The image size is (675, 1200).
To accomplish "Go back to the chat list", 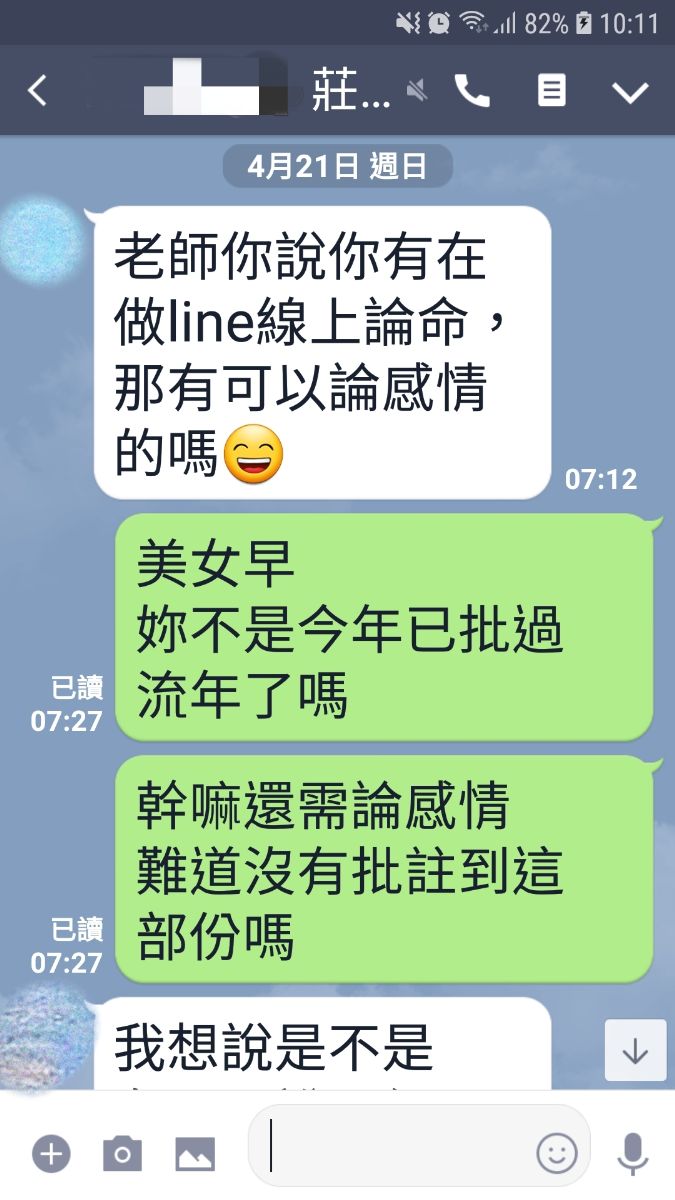I will pyautogui.click(x=37, y=91).
